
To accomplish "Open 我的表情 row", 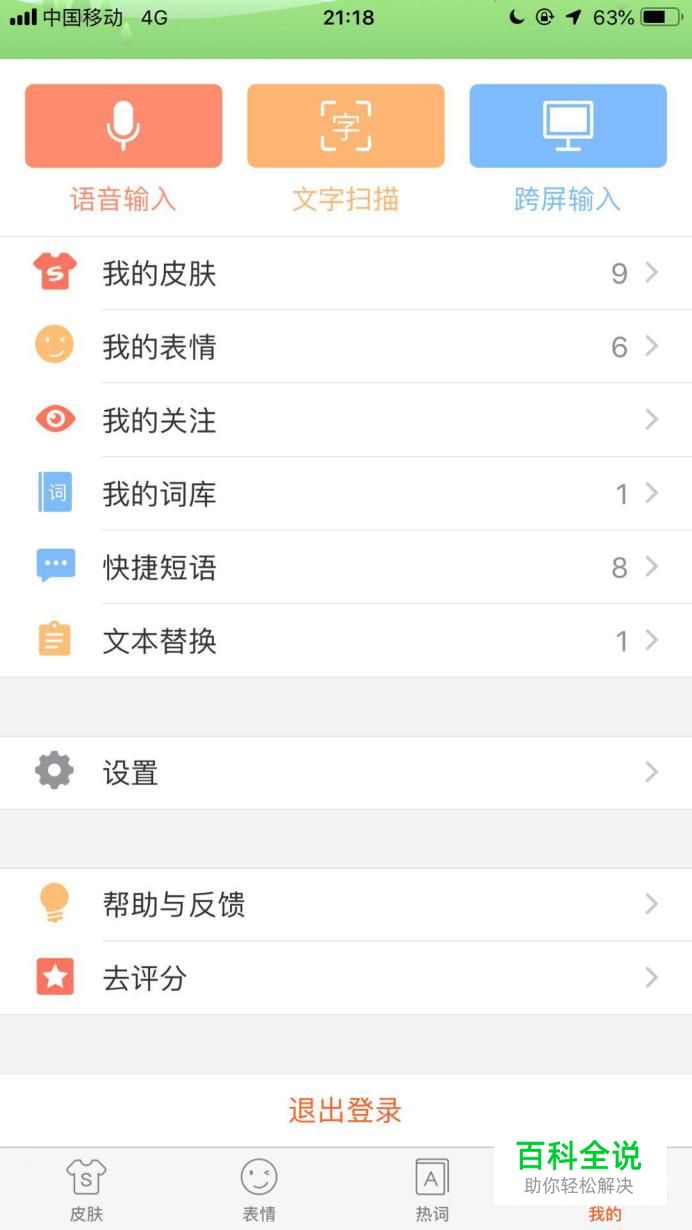I will coord(346,347).
